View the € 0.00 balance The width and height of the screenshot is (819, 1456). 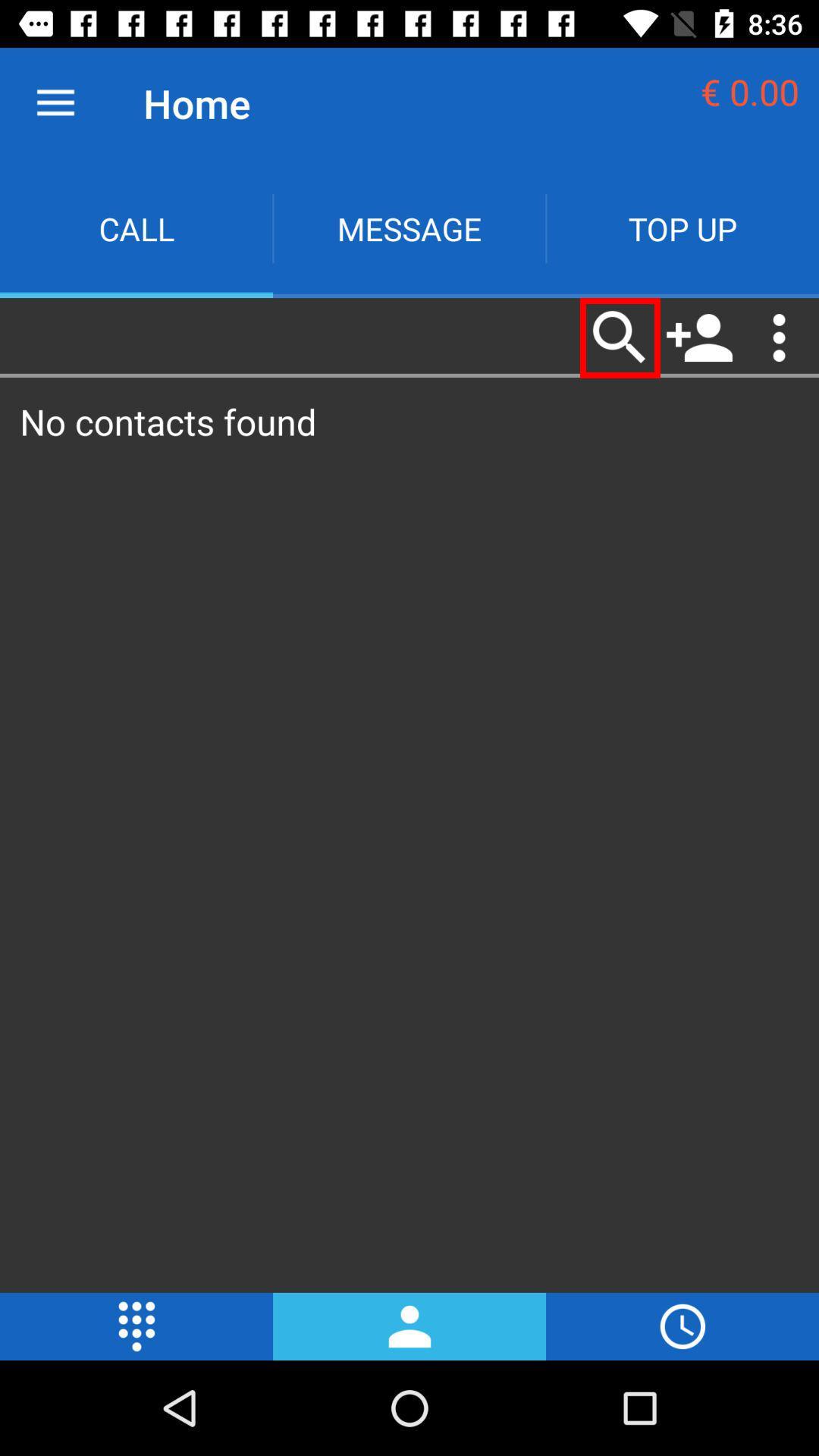pos(749,93)
